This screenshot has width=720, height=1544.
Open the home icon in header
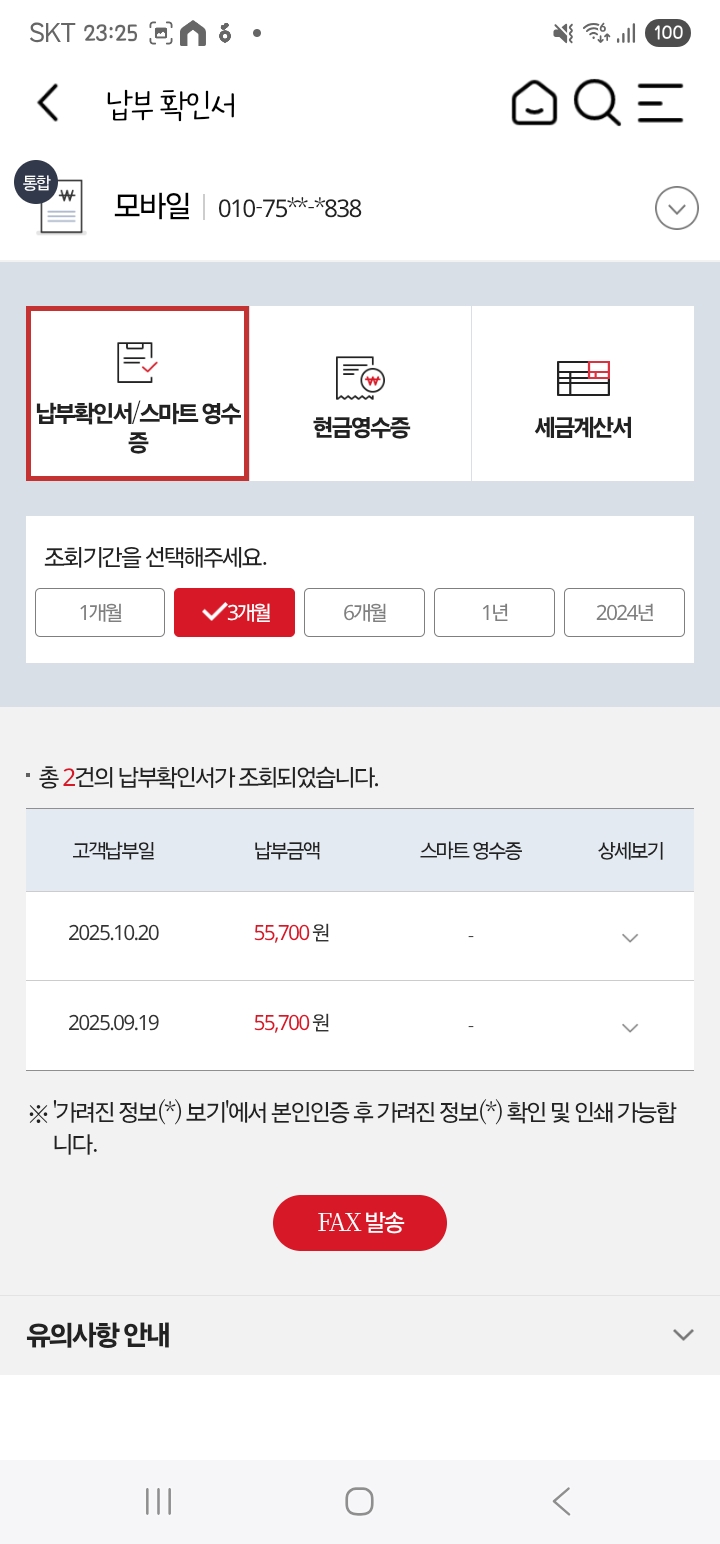point(534,103)
